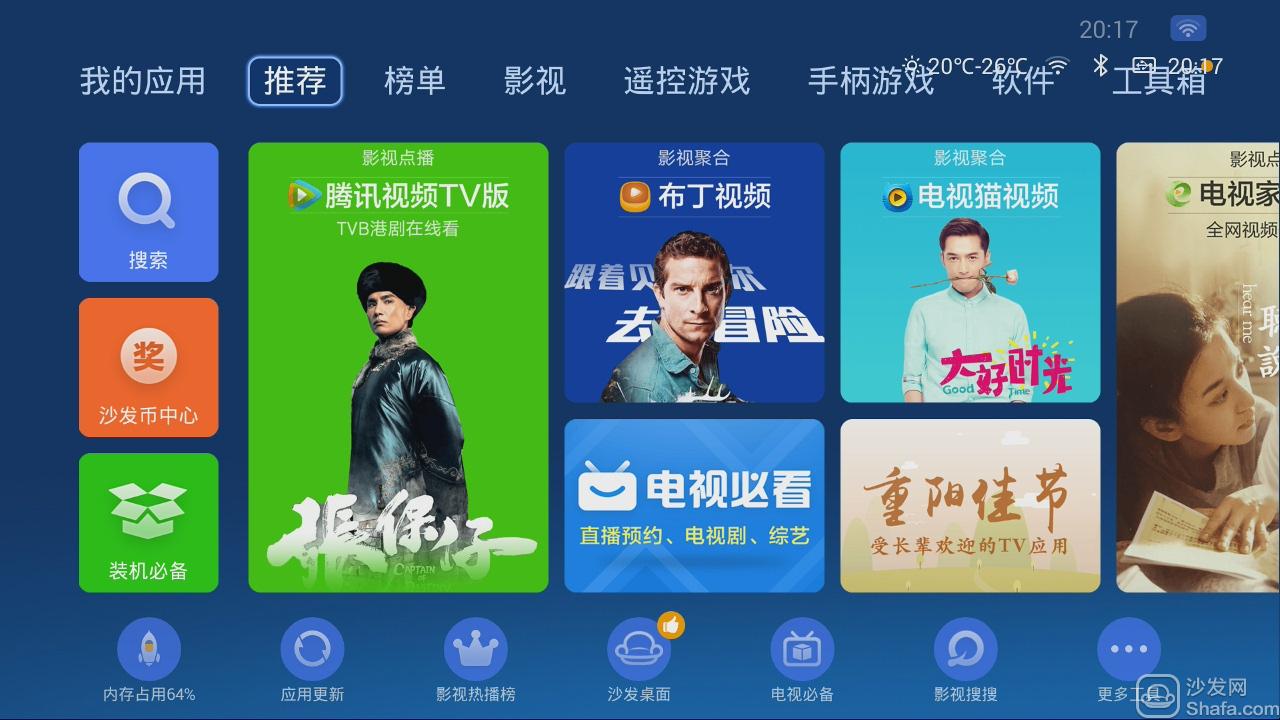The height and width of the screenshot is (720, 1280).
Task: Open 沙发币中心 rewards tile
Action: 148,367
